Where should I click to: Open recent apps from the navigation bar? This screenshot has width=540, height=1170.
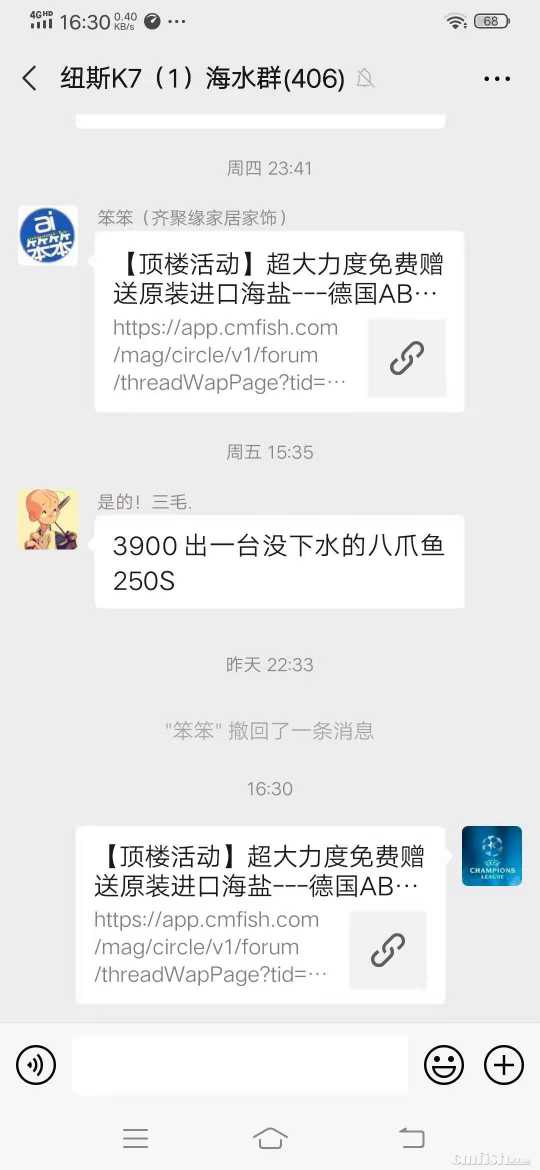(136, 1138)
